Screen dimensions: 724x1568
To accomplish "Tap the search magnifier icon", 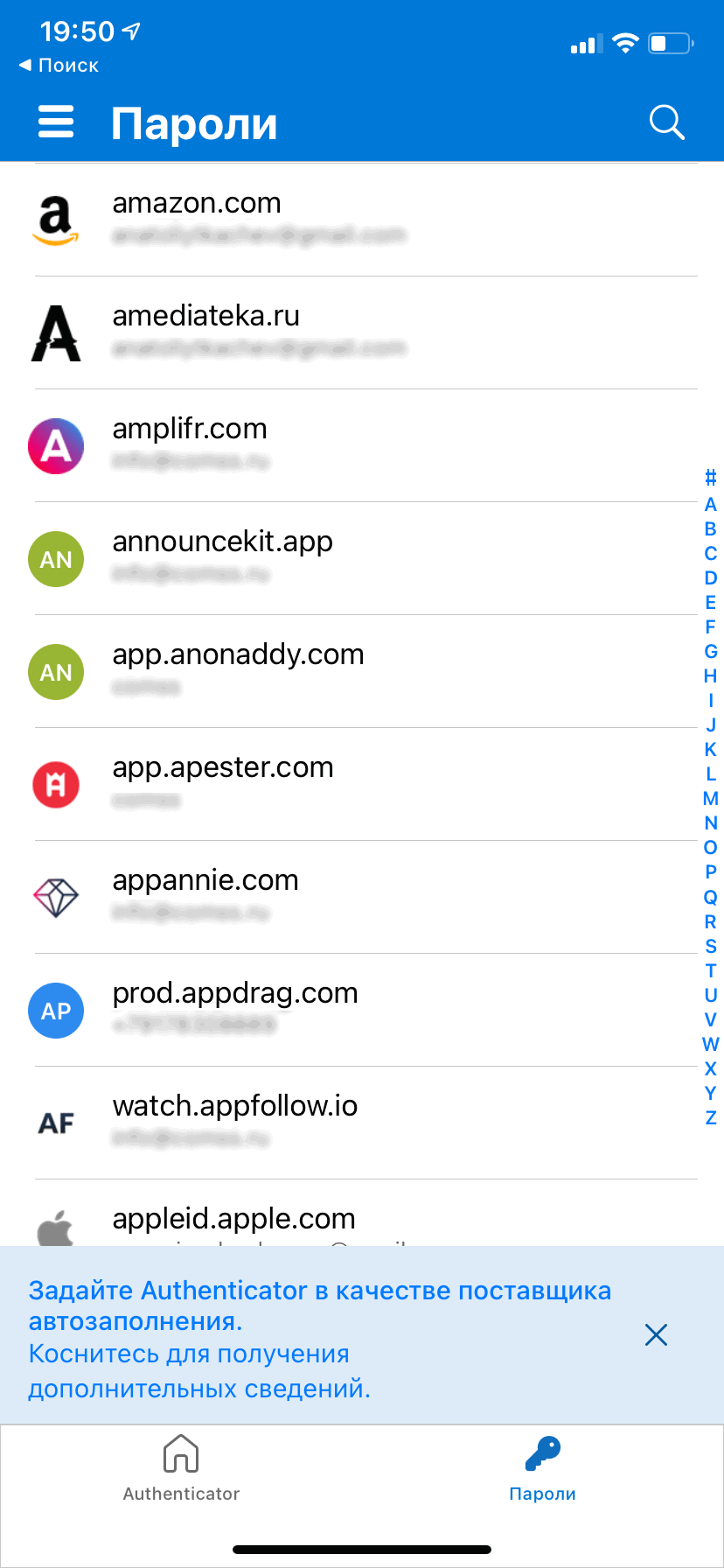I will pyautogui.click(x=666, y=122).
